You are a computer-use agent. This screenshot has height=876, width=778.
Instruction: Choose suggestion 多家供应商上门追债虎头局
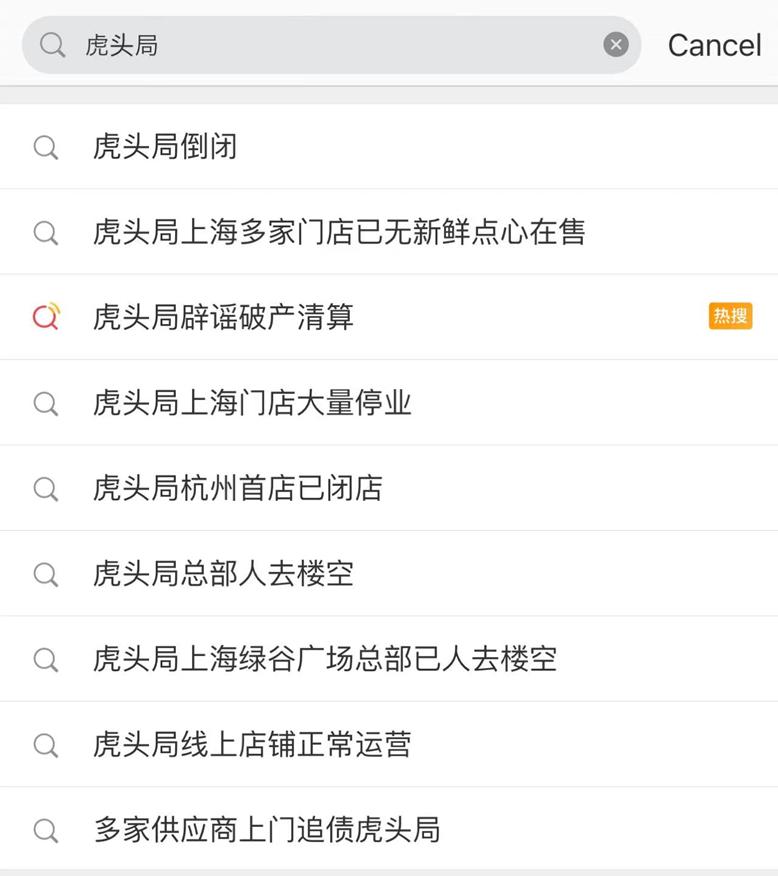267,830
